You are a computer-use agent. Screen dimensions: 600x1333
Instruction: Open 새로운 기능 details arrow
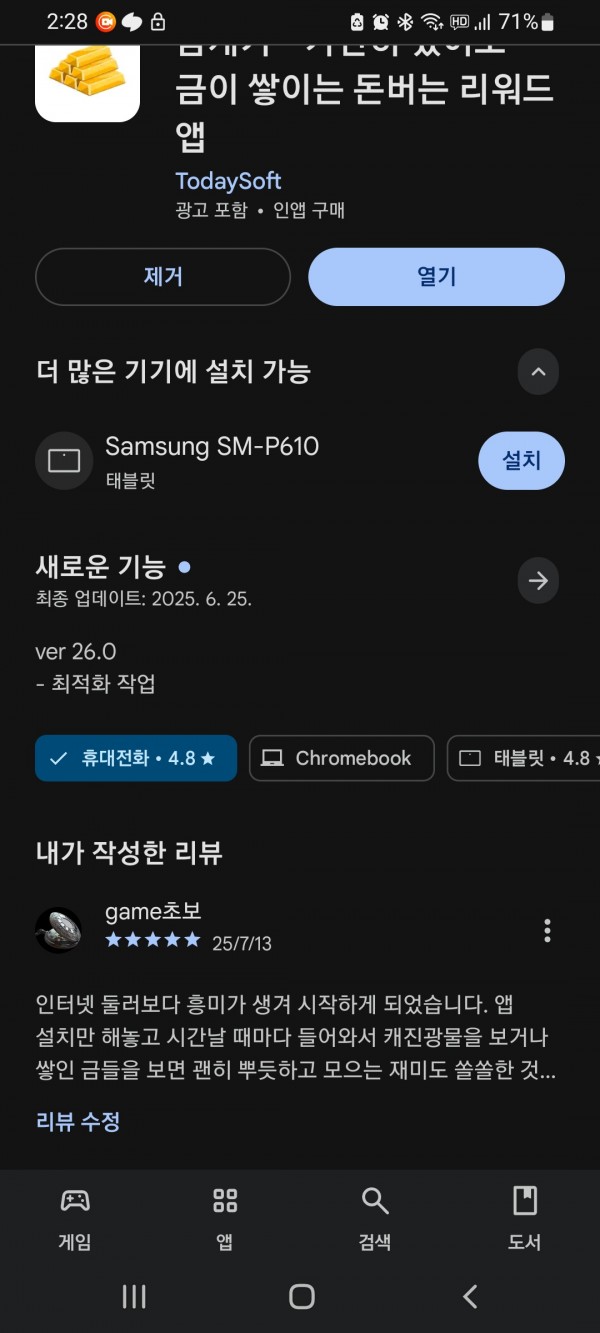tap(538, 581)
